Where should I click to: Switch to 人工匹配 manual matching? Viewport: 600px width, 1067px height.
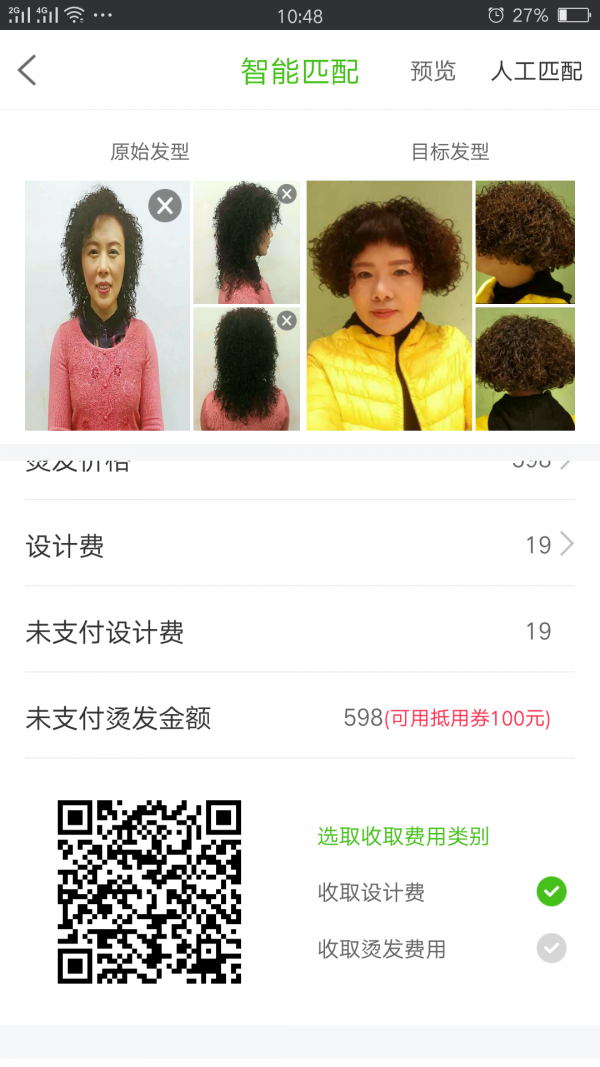tap(536, 71)
